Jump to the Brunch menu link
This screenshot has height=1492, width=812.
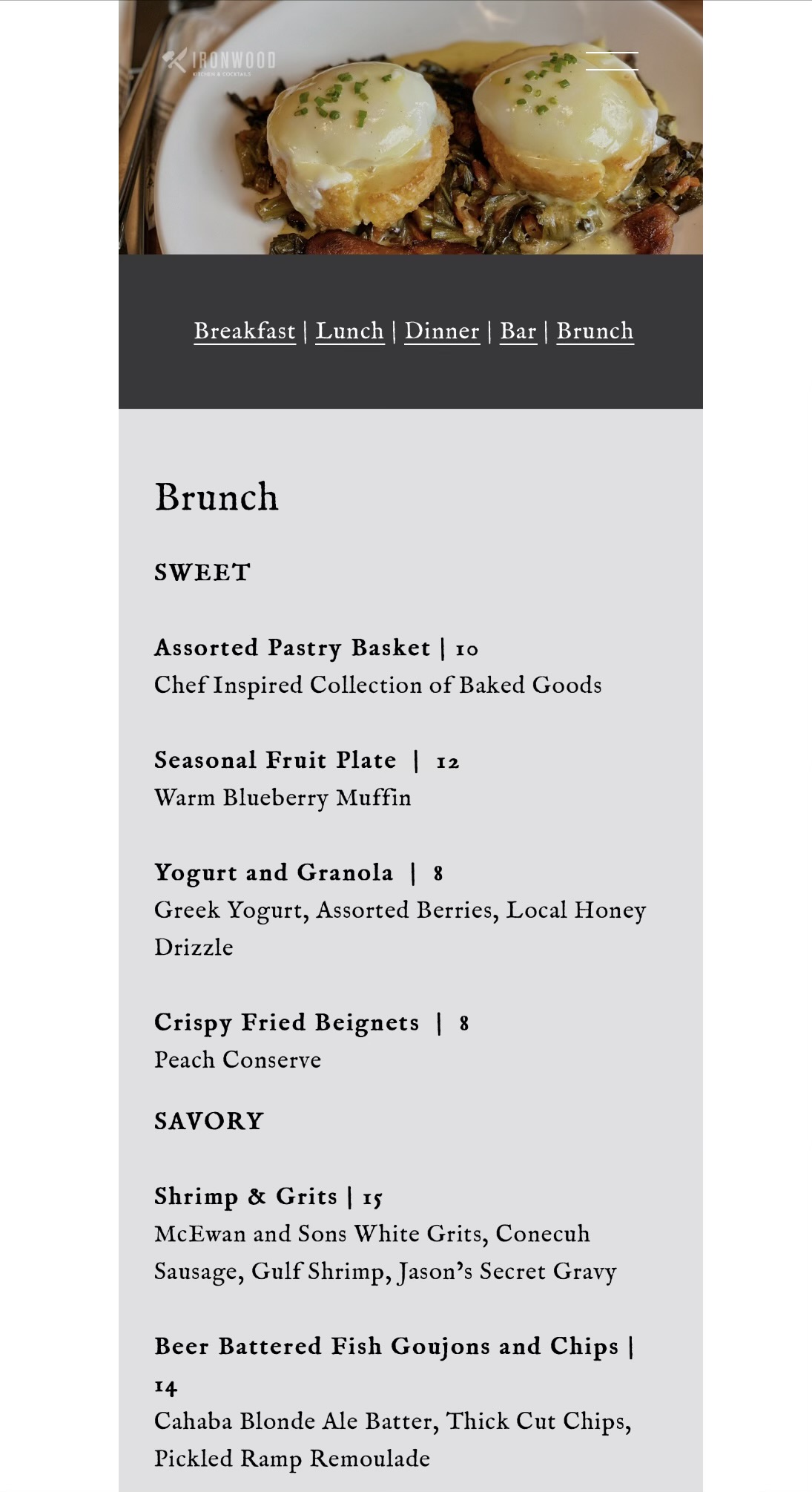[x=595, y=331]
